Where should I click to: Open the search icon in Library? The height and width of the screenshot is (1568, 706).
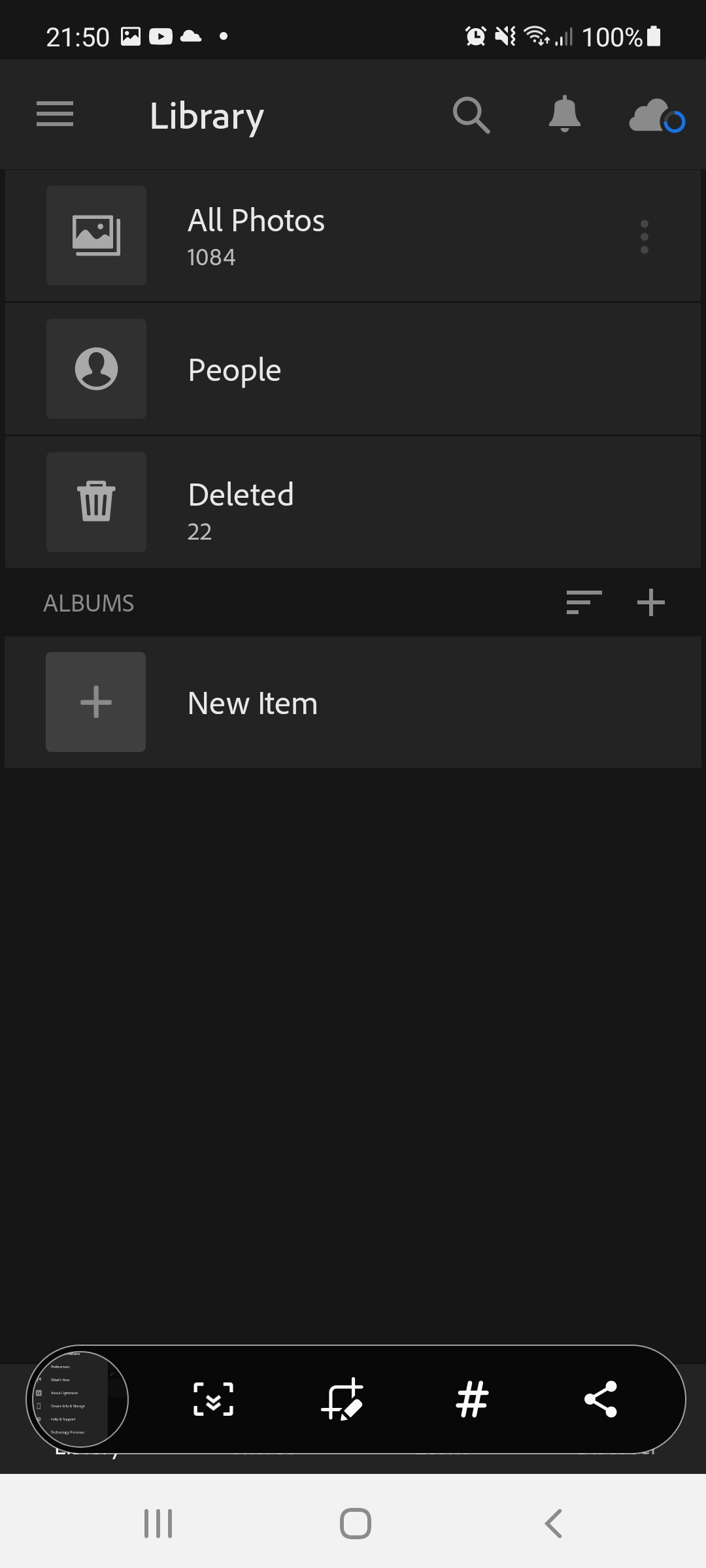(x=471, y=114)
